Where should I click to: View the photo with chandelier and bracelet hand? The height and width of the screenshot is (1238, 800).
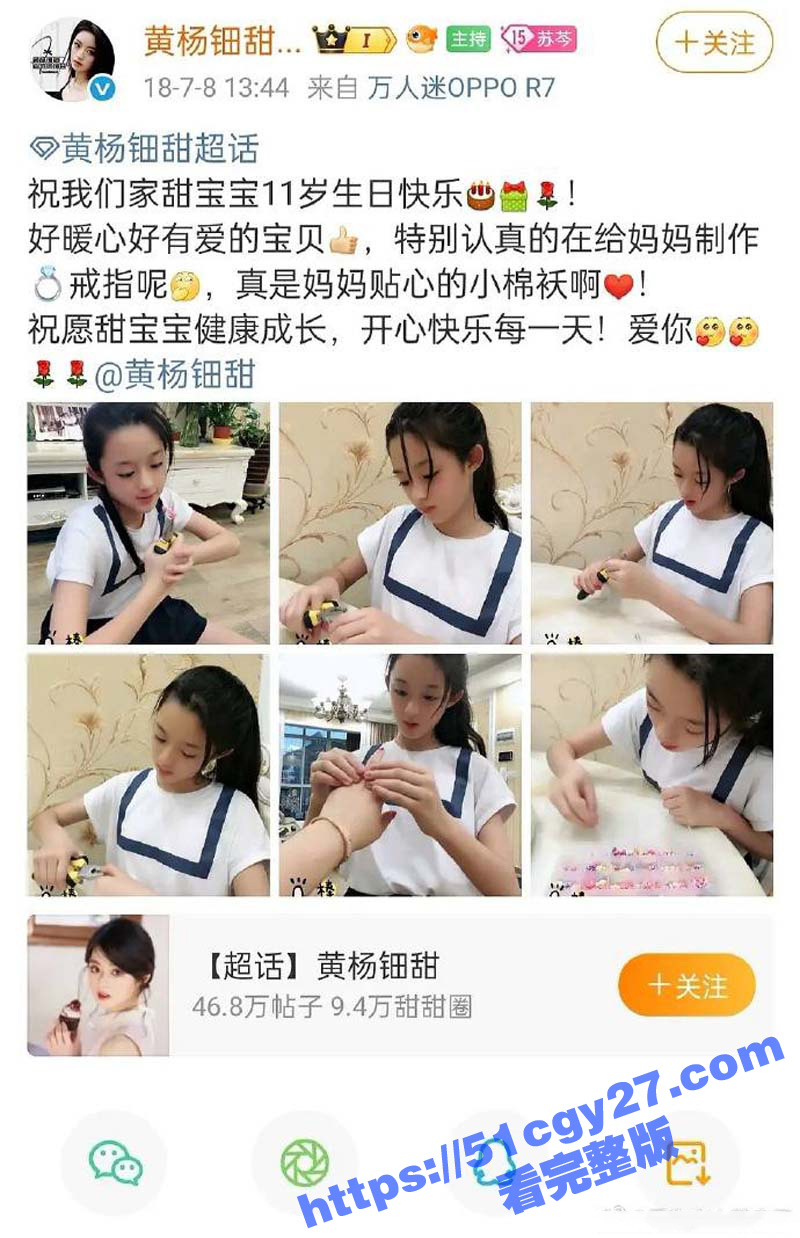(x=400, y=775)
